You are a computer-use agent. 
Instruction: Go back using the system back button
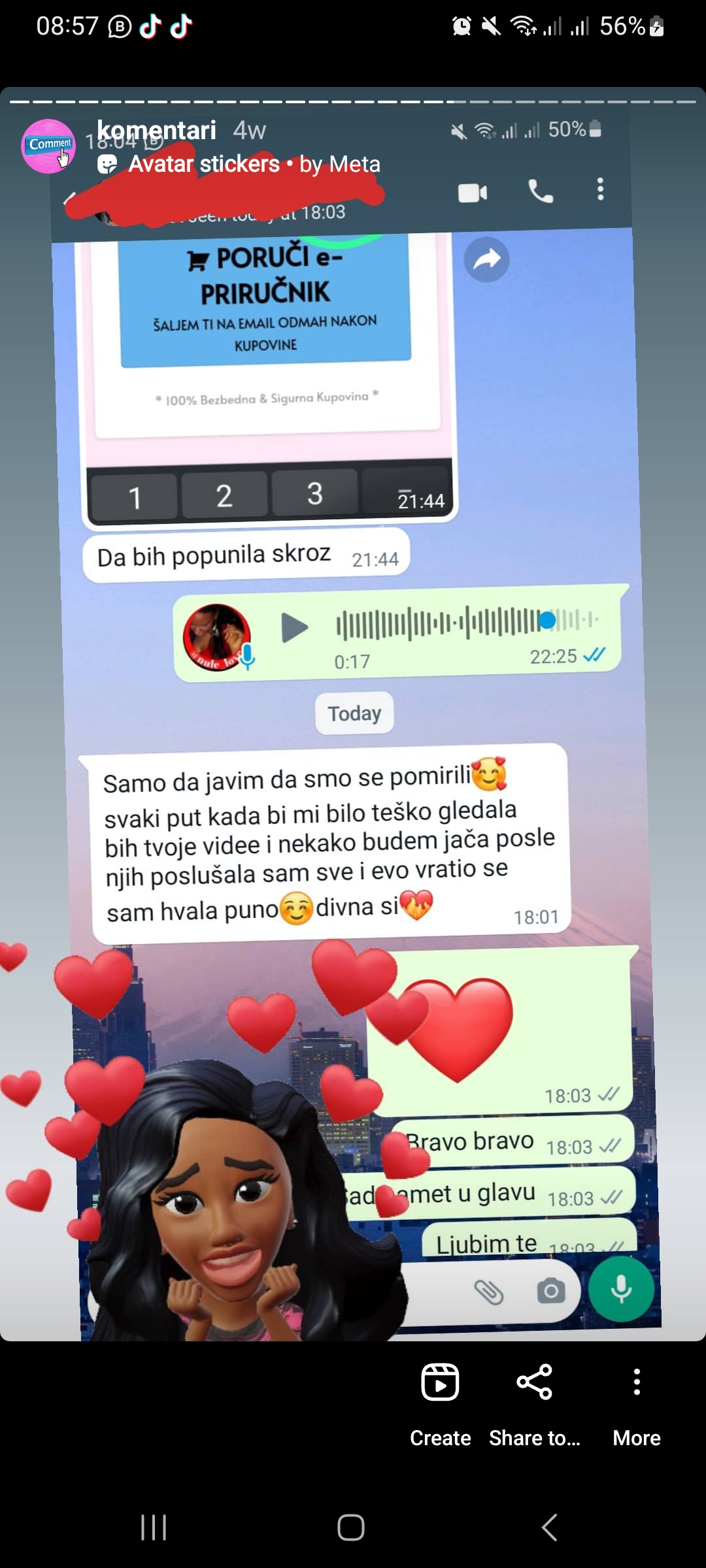(x=550, y=1527)
